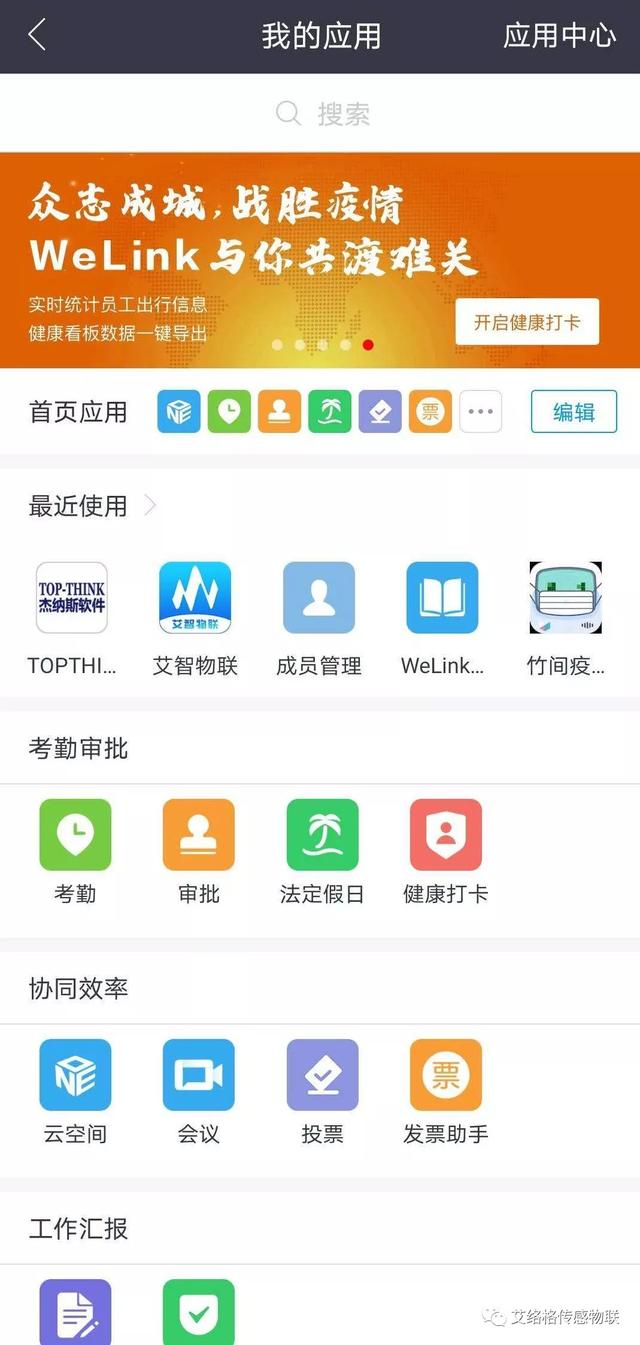
Task: Tap 开启健康打卡 on the banner
Action: (526, 322)
